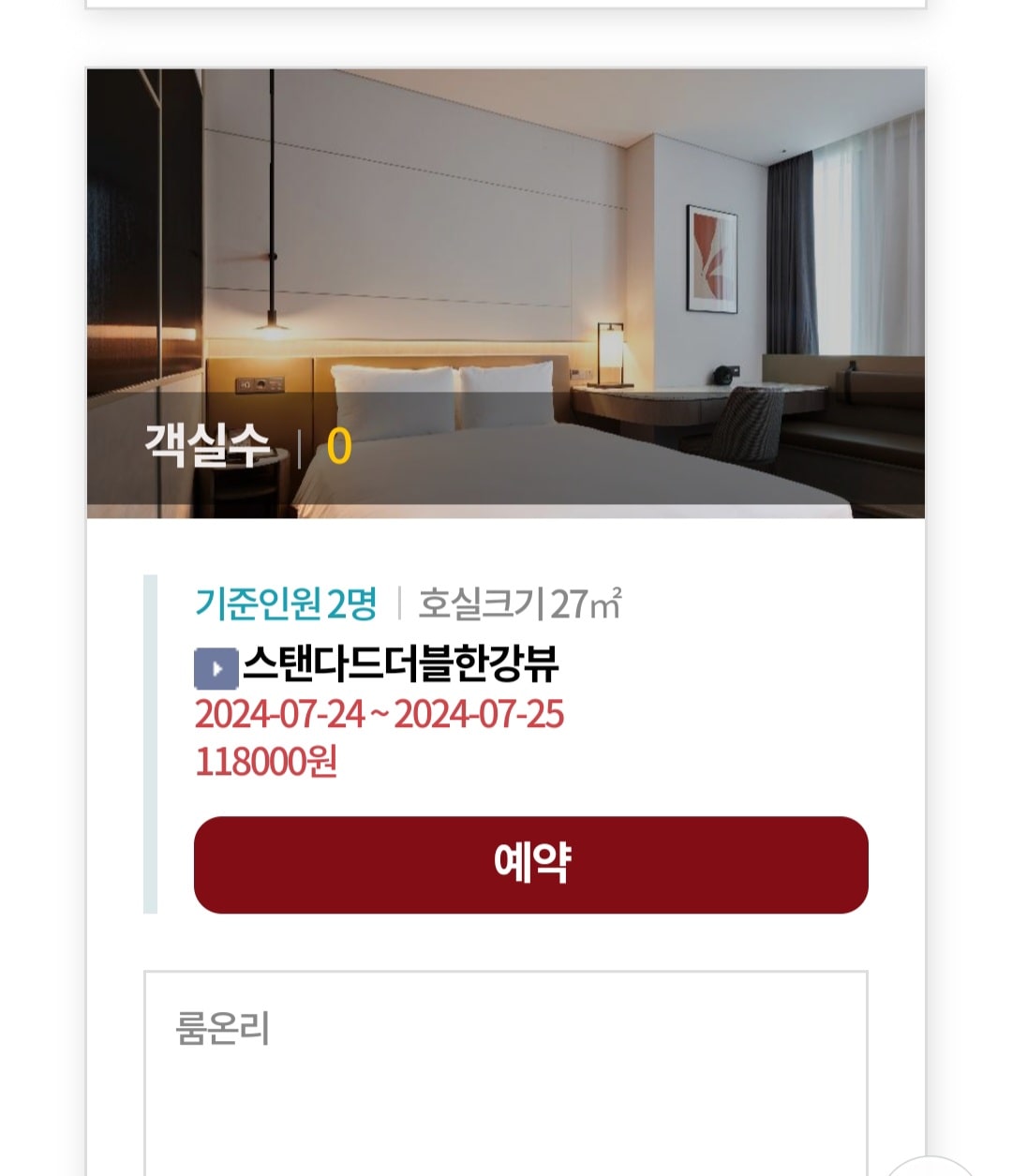Image resolution: width=1012 pixels, height=1176 pixels.
Task: Click the 118000원 price display
Action: point(268,761)
